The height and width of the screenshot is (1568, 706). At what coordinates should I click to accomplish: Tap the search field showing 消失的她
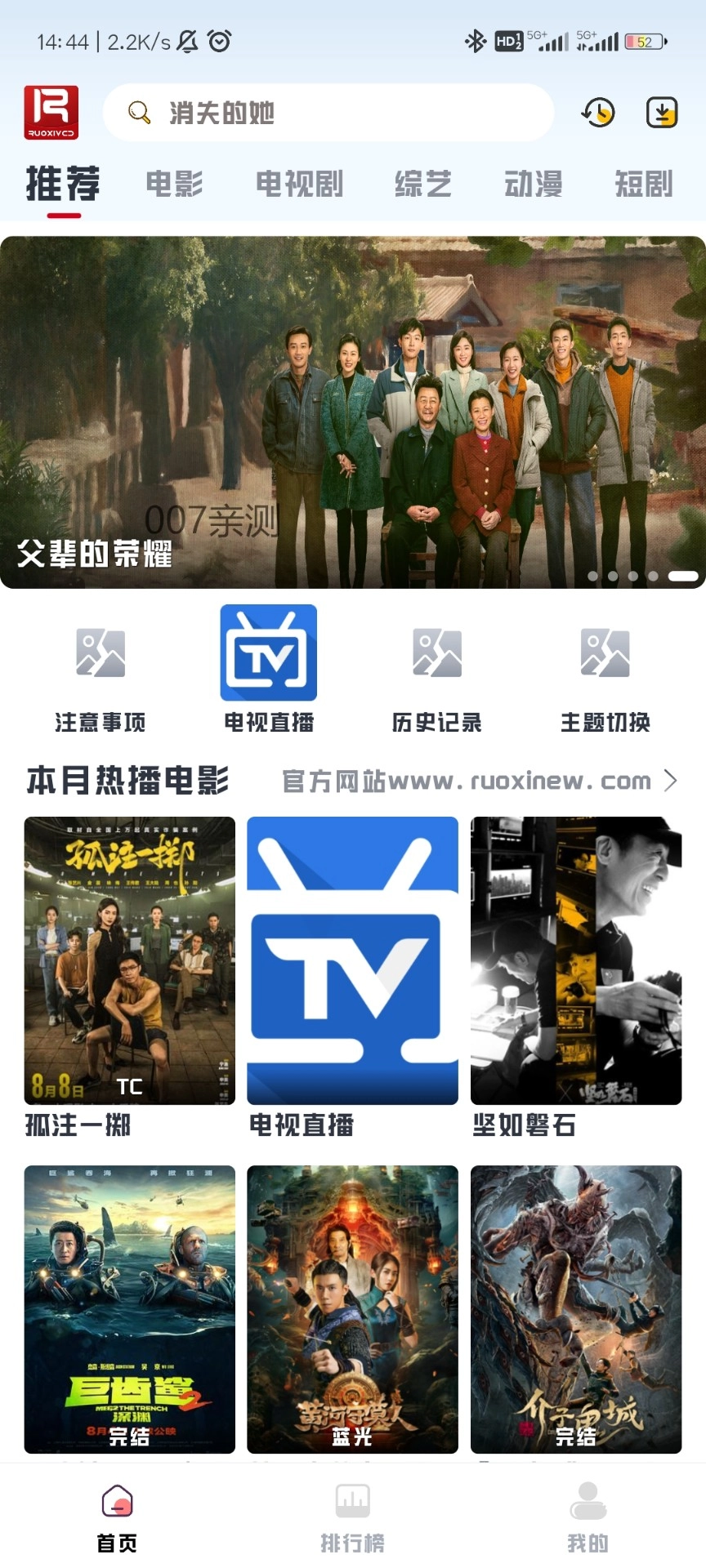pos(327,113)
